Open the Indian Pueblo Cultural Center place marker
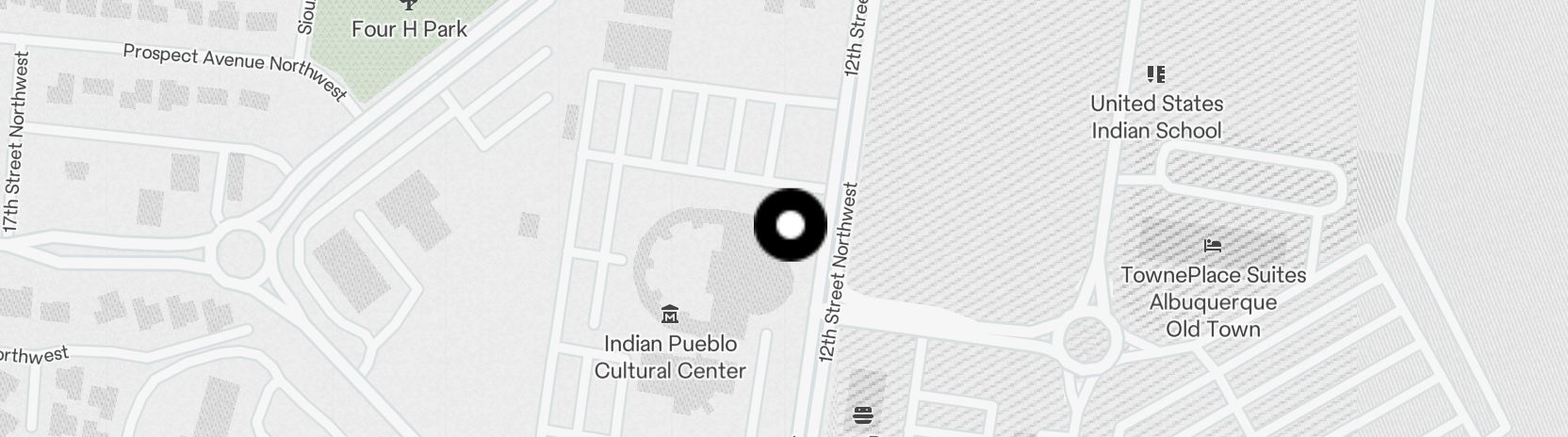This screenshot has height=437, width=1568. (x=670, y=315)
